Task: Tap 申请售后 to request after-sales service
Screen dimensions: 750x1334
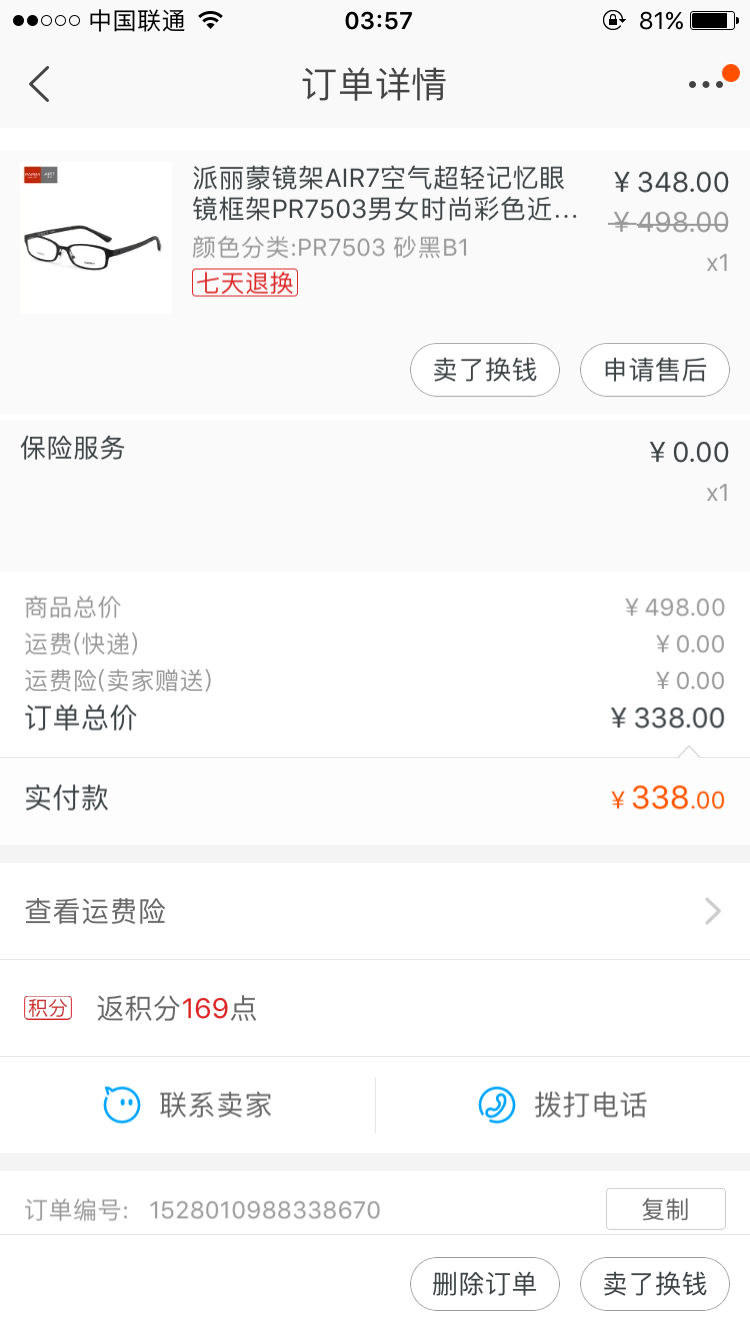Action: point(655,369)
